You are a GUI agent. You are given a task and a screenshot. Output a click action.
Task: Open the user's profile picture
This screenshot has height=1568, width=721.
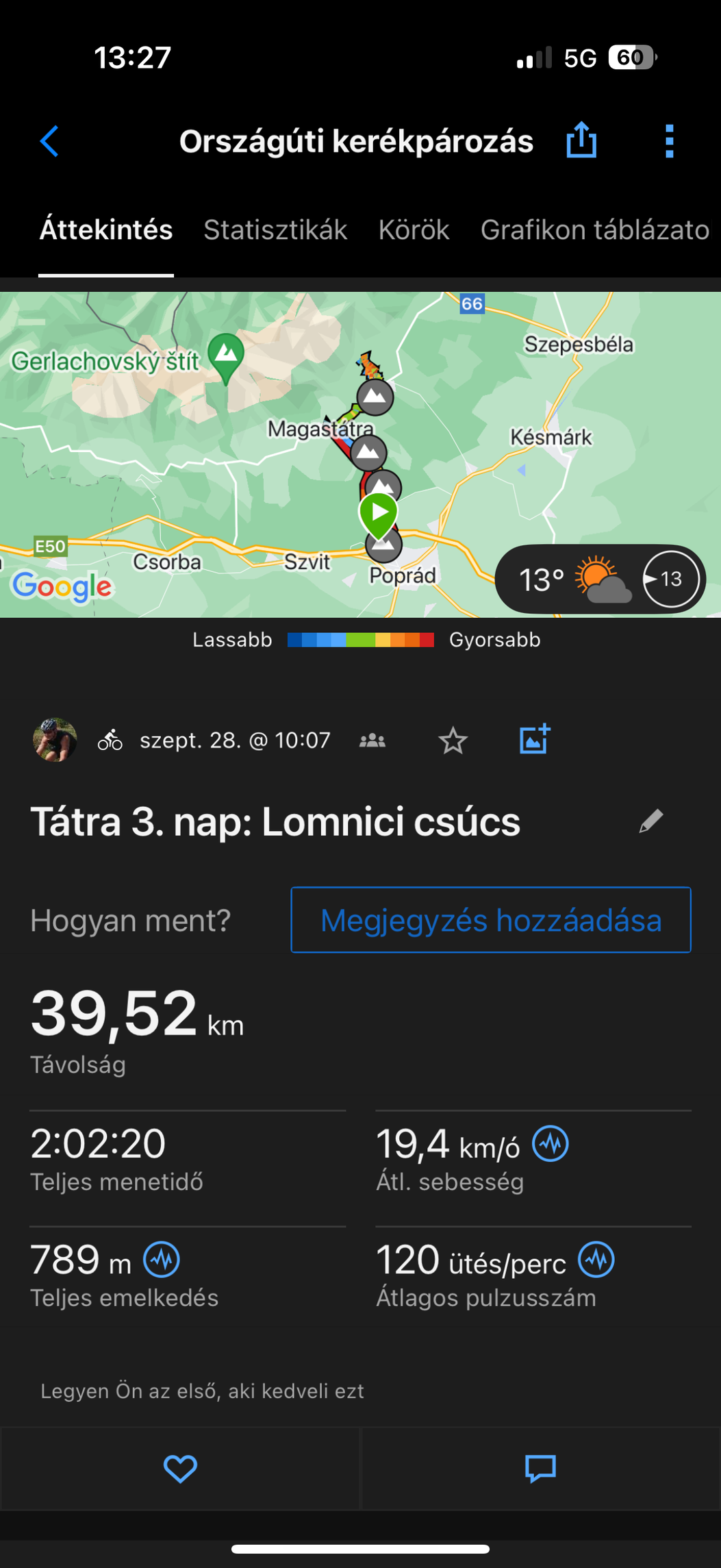[55, 740]
